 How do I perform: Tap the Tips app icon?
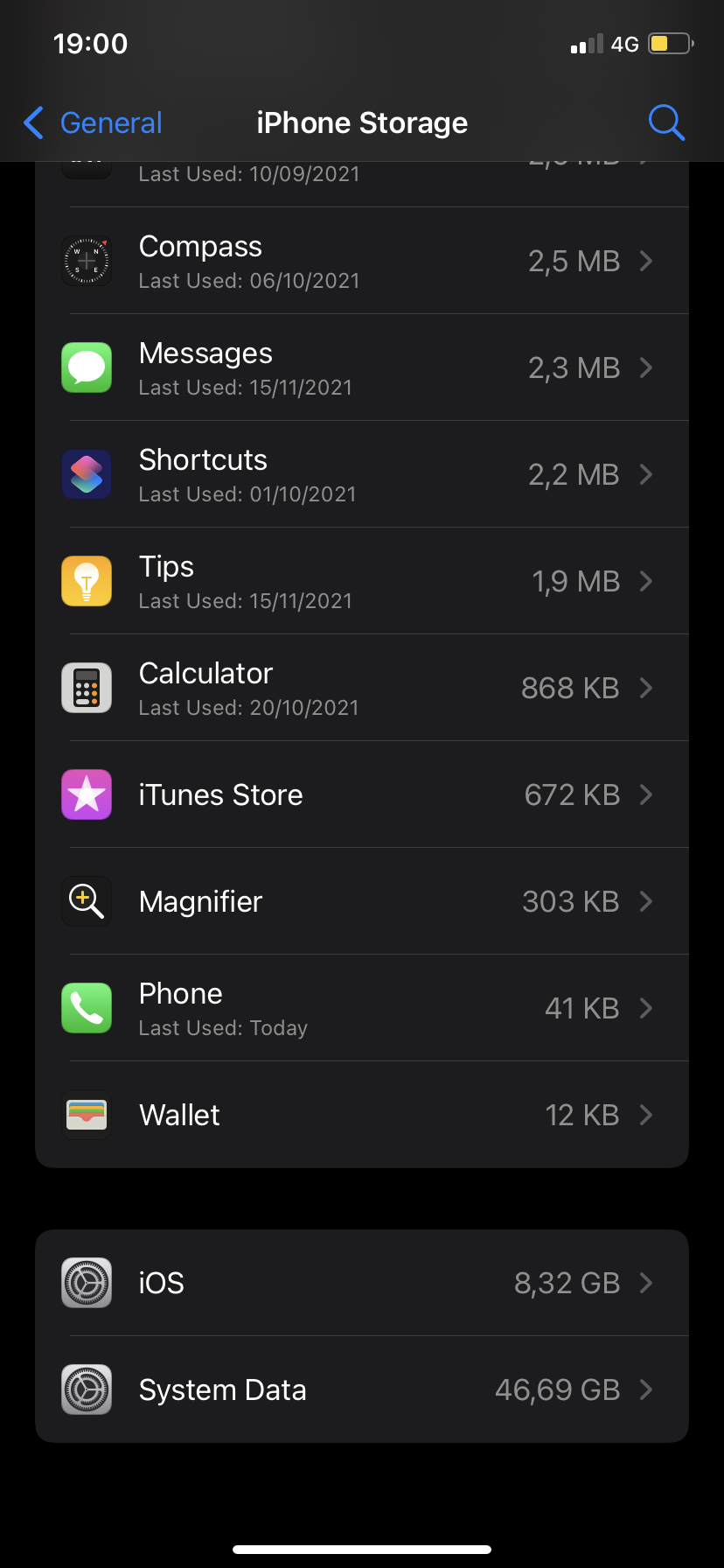(x=86, y=581)
